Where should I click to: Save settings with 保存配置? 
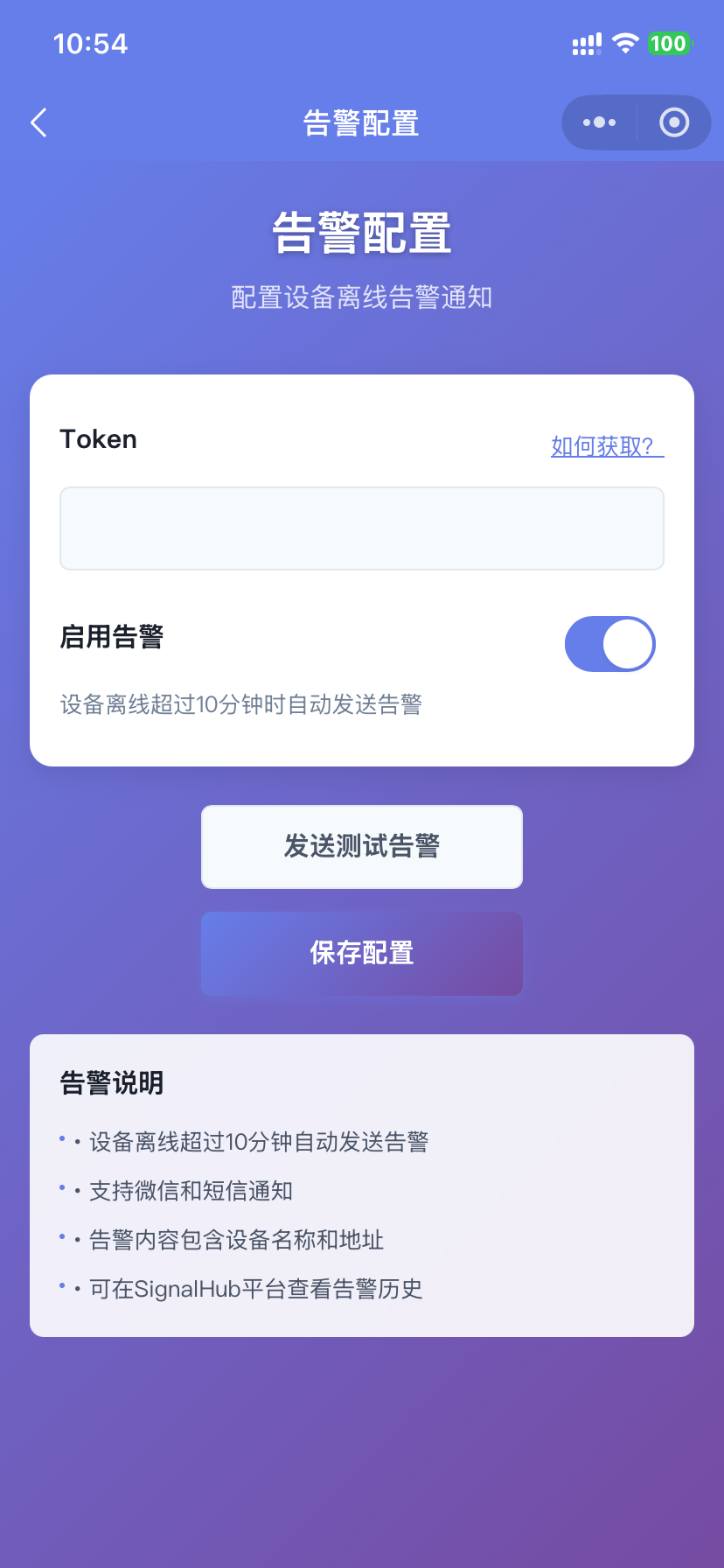click(362, 954)
